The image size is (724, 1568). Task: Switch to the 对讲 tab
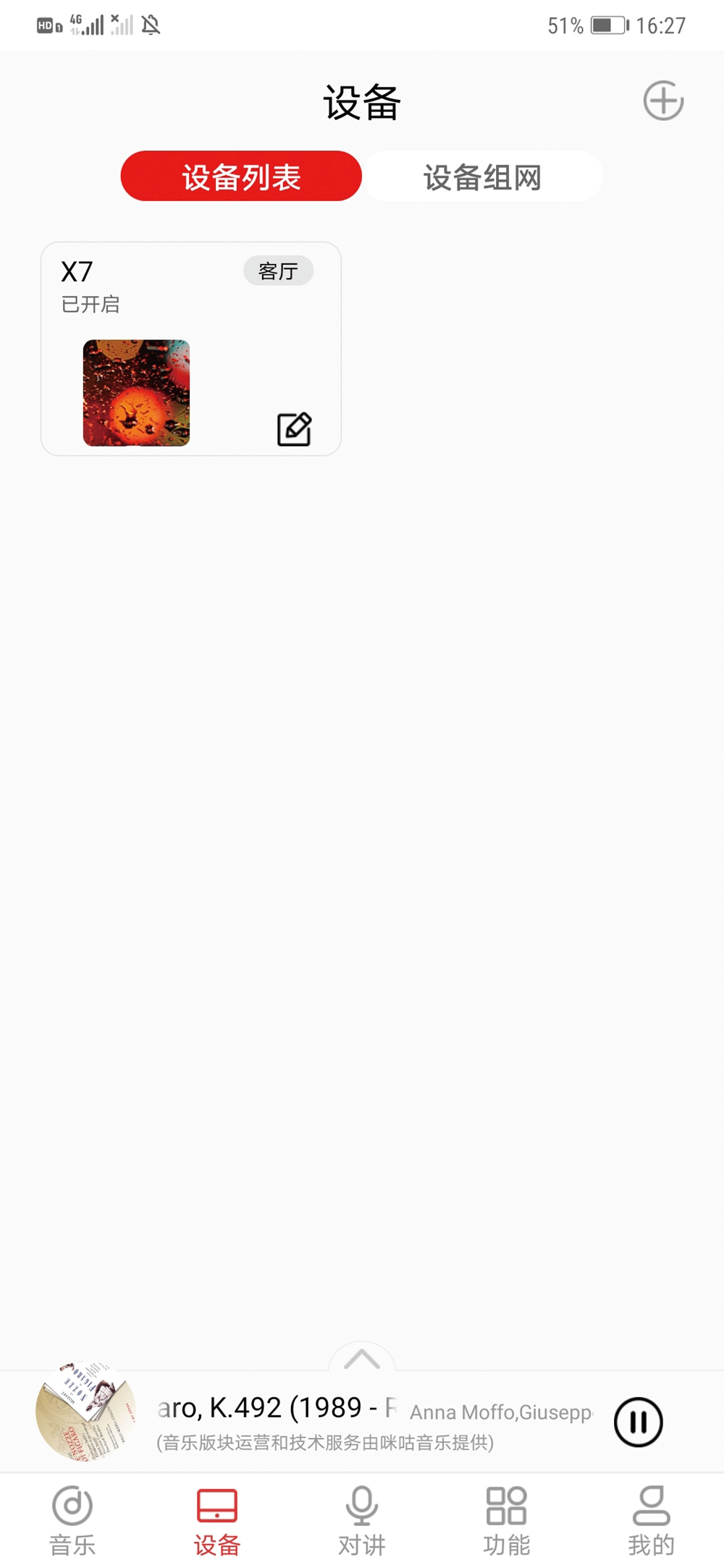pyautogui.click(x=361, y=1520)
